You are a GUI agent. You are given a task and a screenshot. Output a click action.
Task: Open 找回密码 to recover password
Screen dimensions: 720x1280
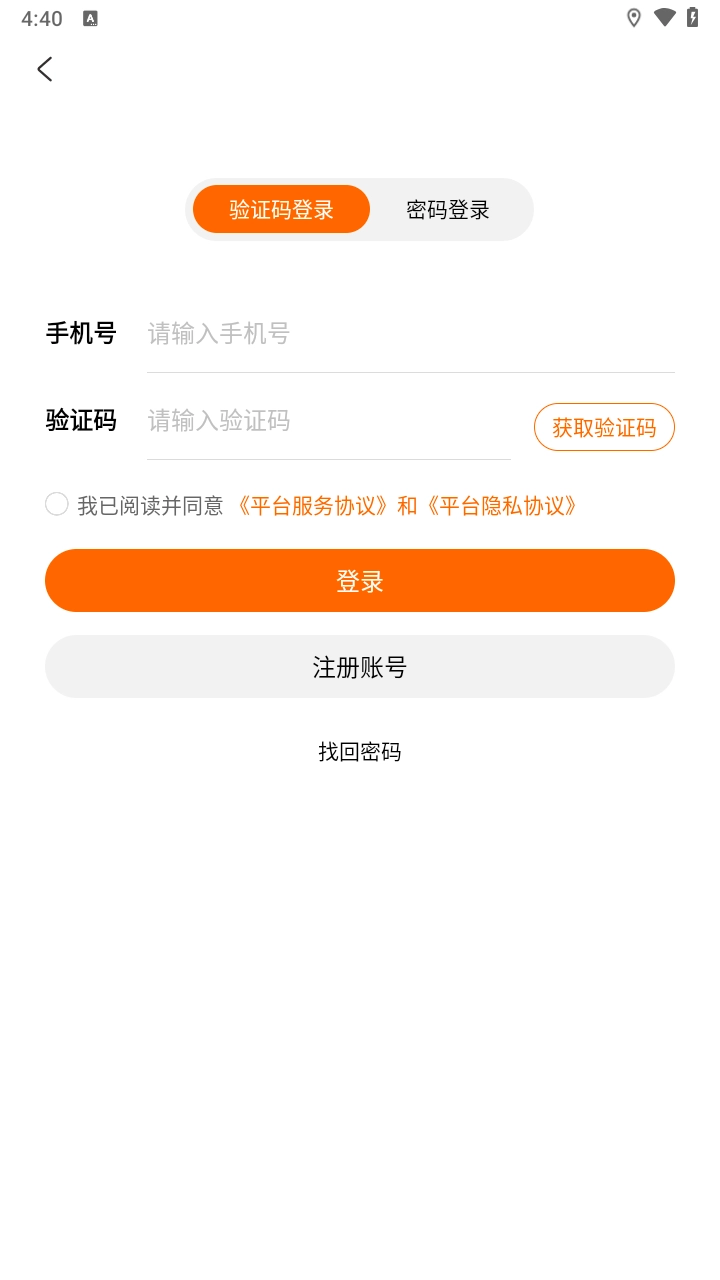[360, 752]
